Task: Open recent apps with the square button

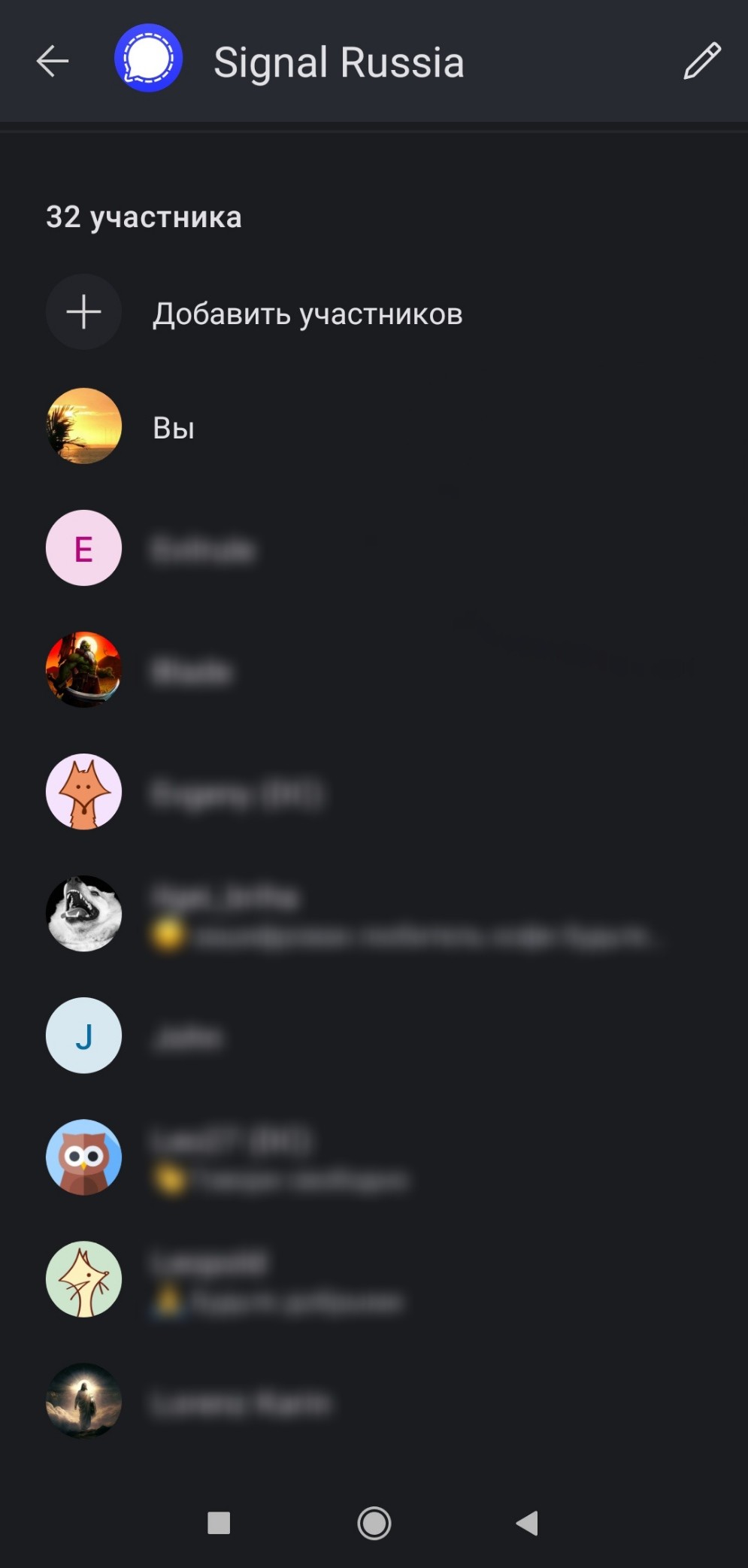Action: 219,1523
